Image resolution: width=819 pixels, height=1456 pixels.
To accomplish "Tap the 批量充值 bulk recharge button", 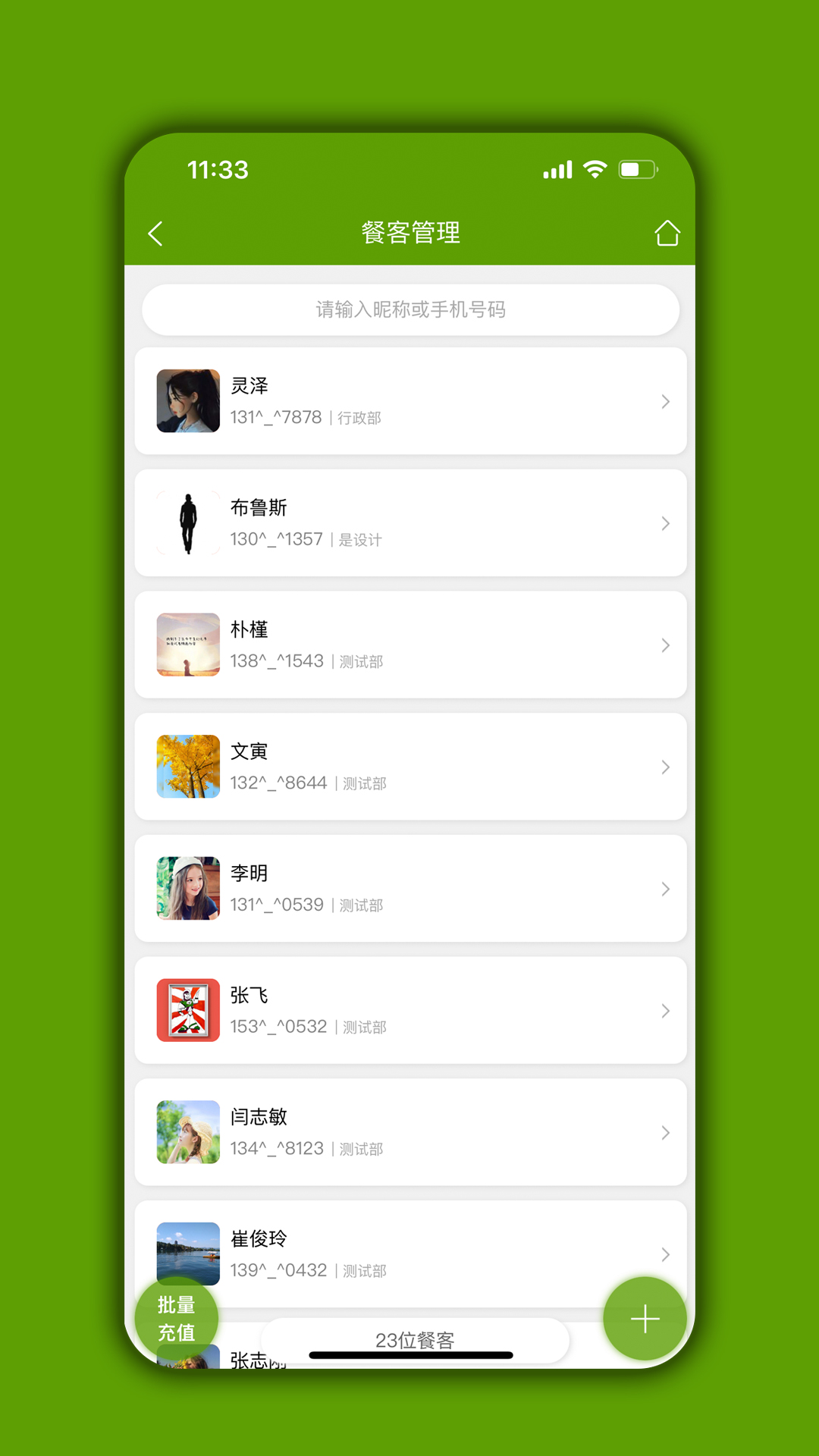I will tap(177, 1319).
